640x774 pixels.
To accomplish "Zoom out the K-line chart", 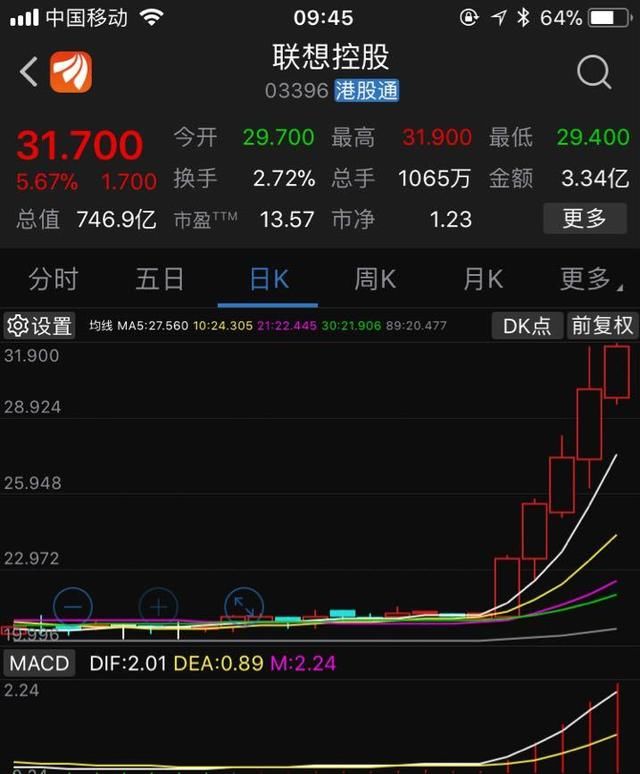I will [x=73, y=606].
